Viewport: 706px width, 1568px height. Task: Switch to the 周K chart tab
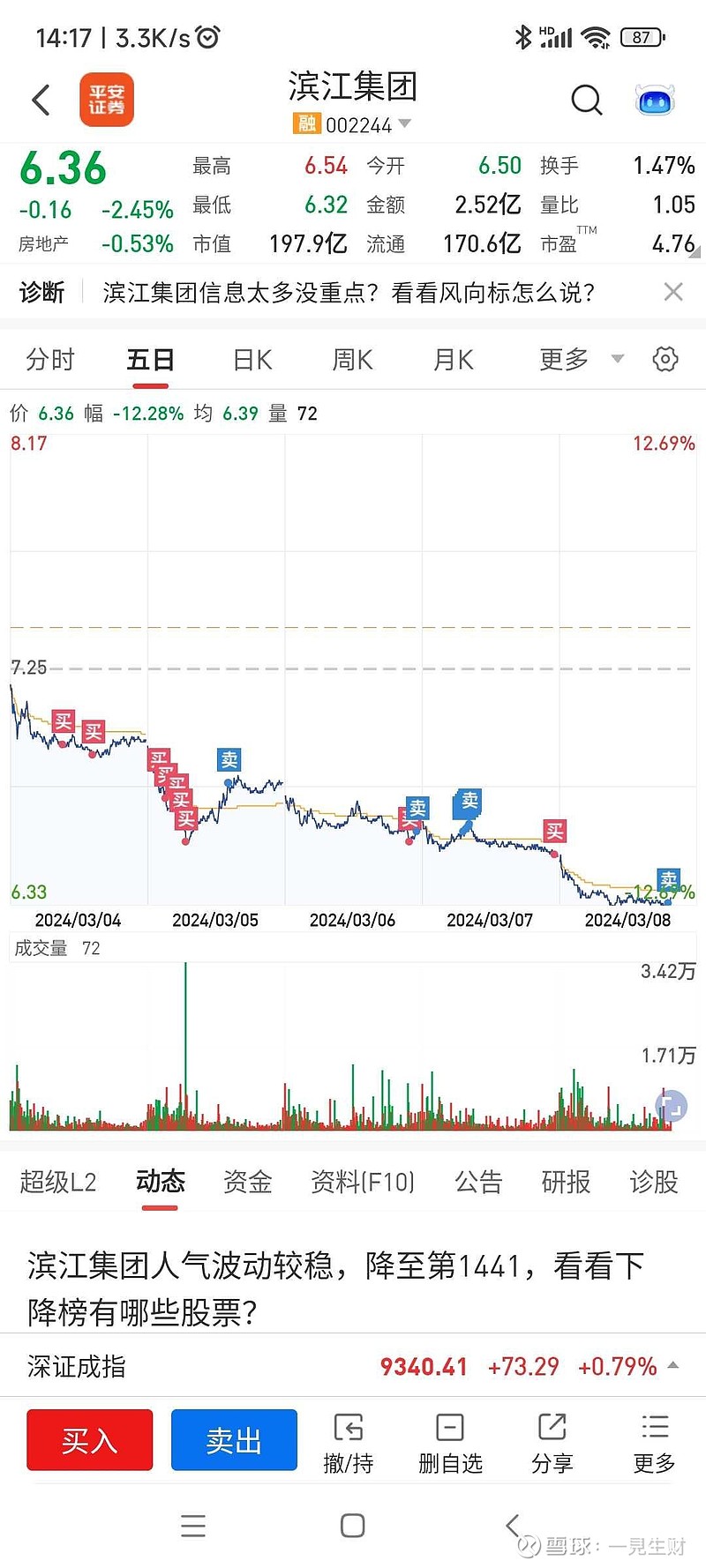(x=353, y=360)
